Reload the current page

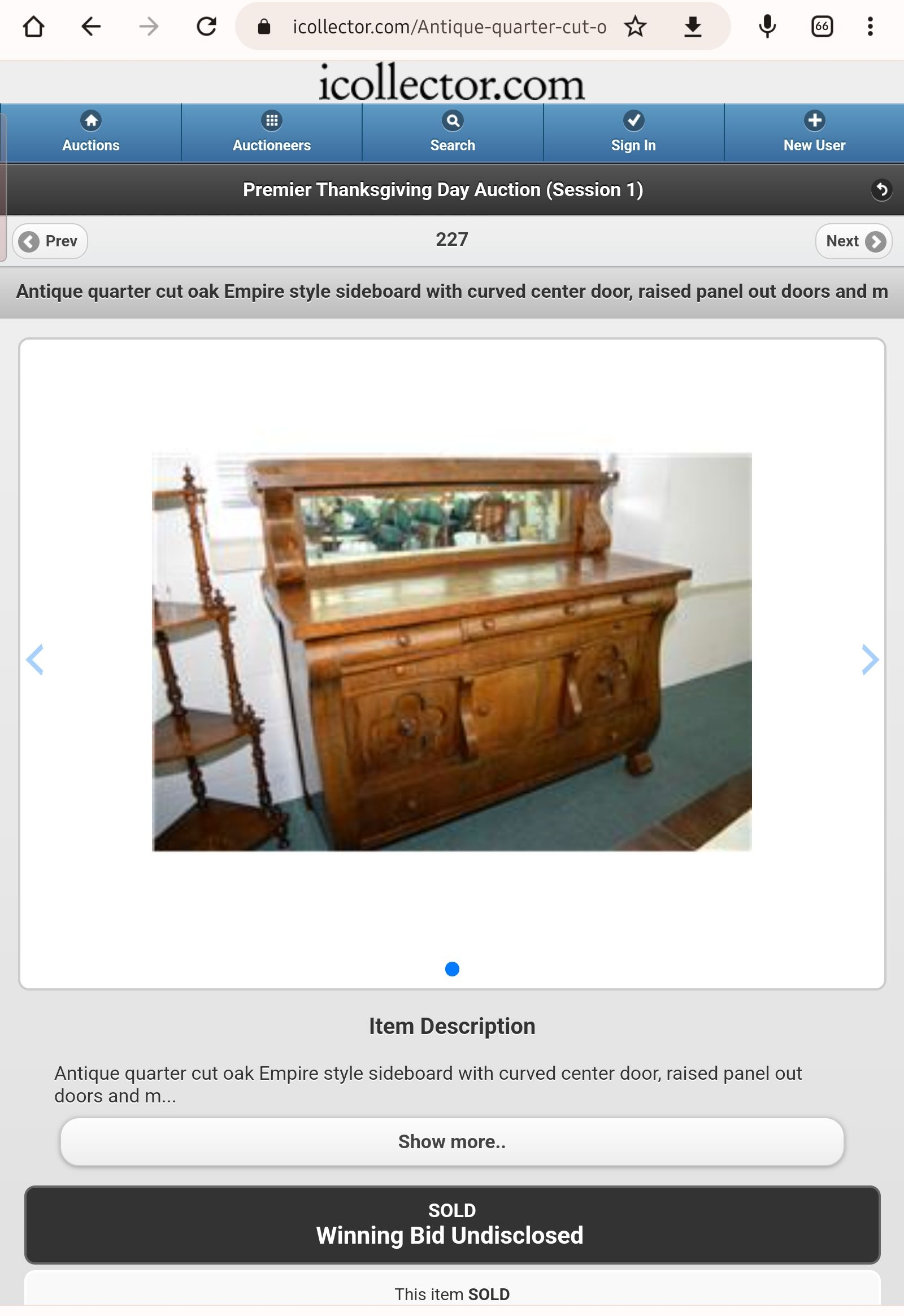click(x=206, y=27)
